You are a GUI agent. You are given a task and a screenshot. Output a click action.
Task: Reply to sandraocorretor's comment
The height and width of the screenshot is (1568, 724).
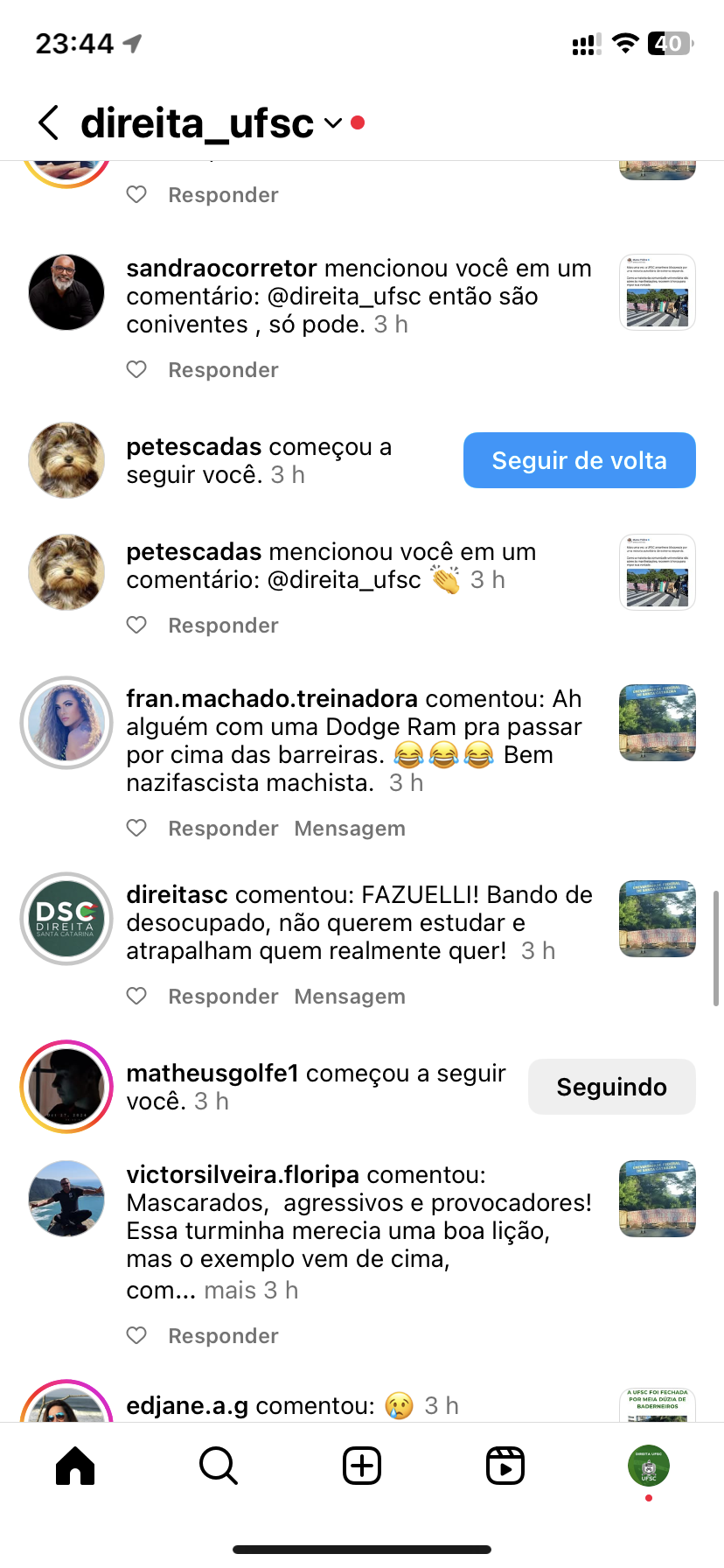(223, 370)
